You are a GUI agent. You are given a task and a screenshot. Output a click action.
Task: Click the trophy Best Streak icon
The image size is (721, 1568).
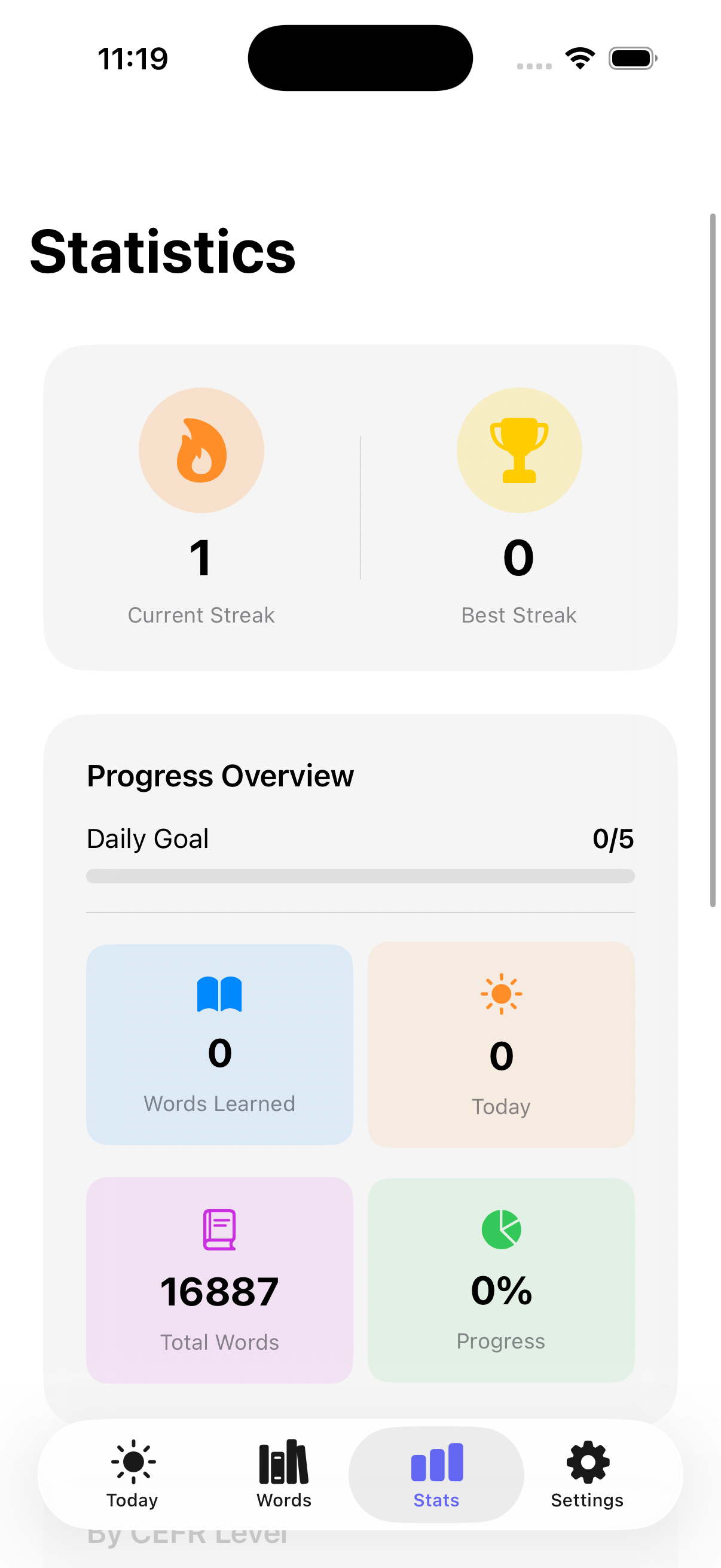coord(518,450)
